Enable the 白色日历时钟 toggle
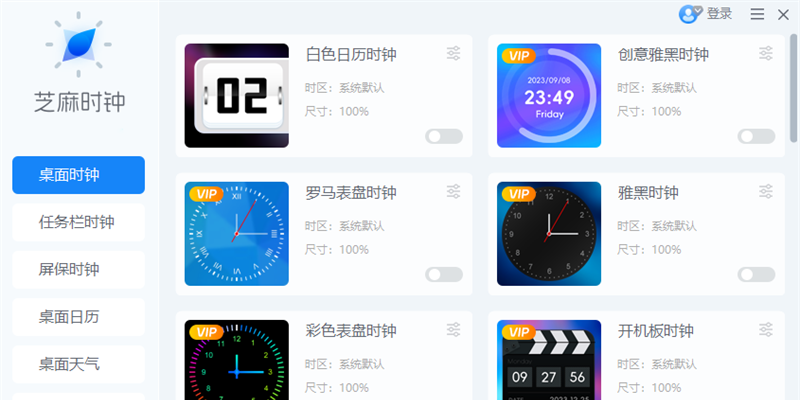This screenshot has height=400, width=800. (444, 136)
